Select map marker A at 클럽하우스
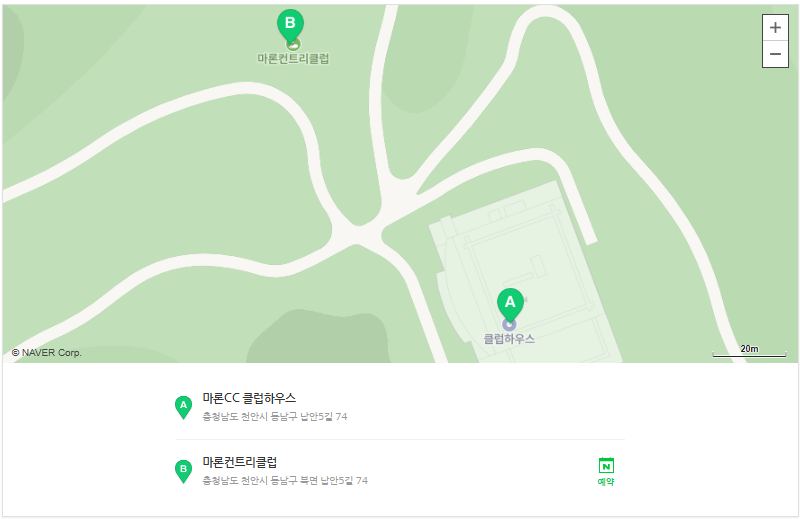The height and width of the screenshot is (519, 800). [509, 303]
